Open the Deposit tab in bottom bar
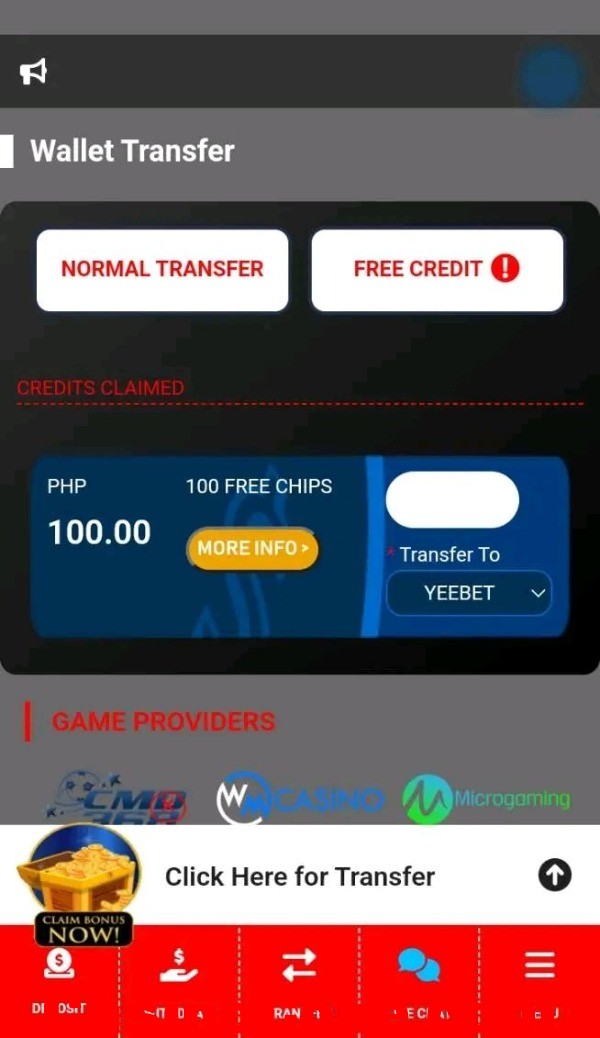 coord(59,981)
